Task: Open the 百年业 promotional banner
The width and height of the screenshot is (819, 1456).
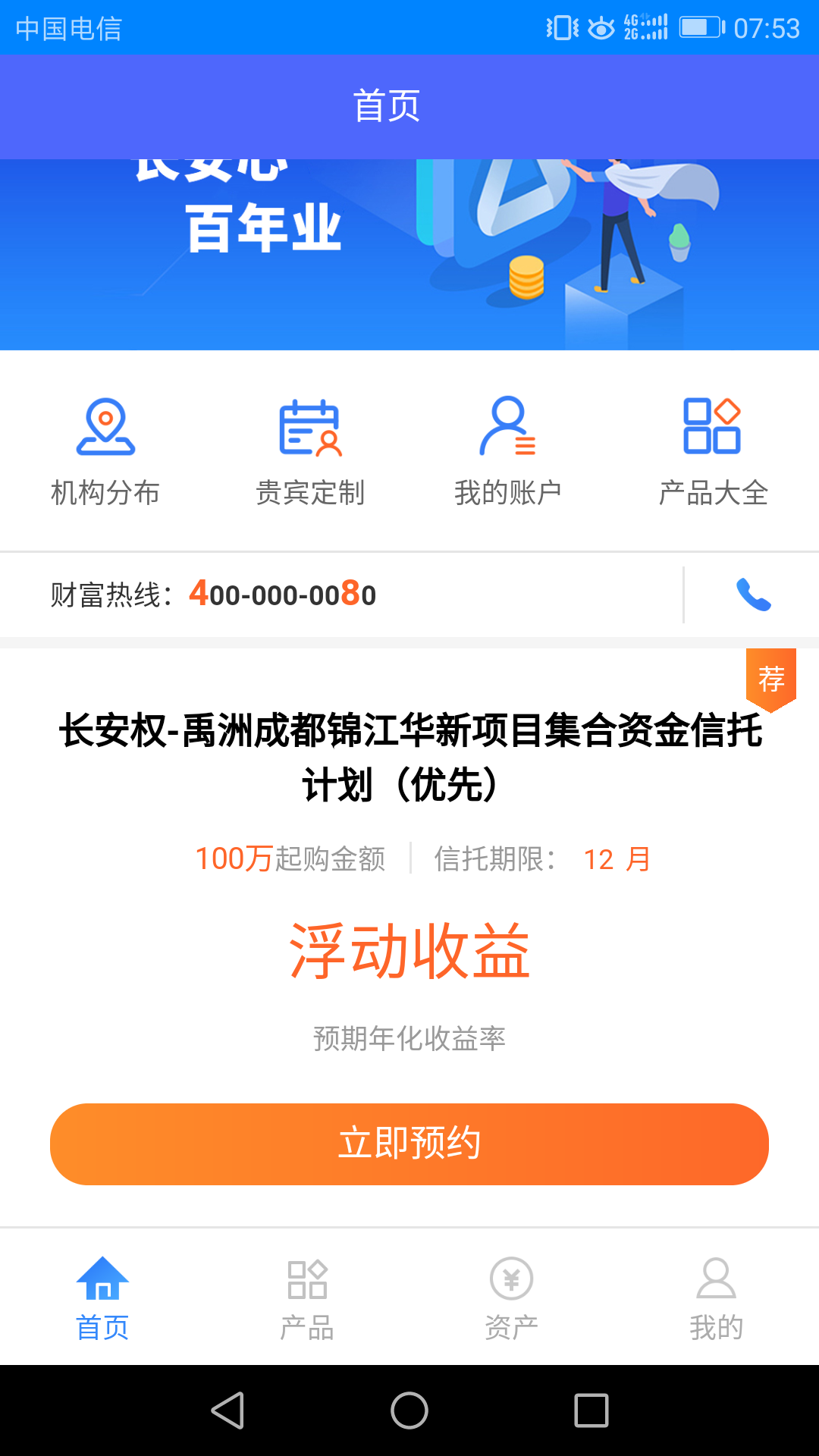Action: (x=409, y=254)
